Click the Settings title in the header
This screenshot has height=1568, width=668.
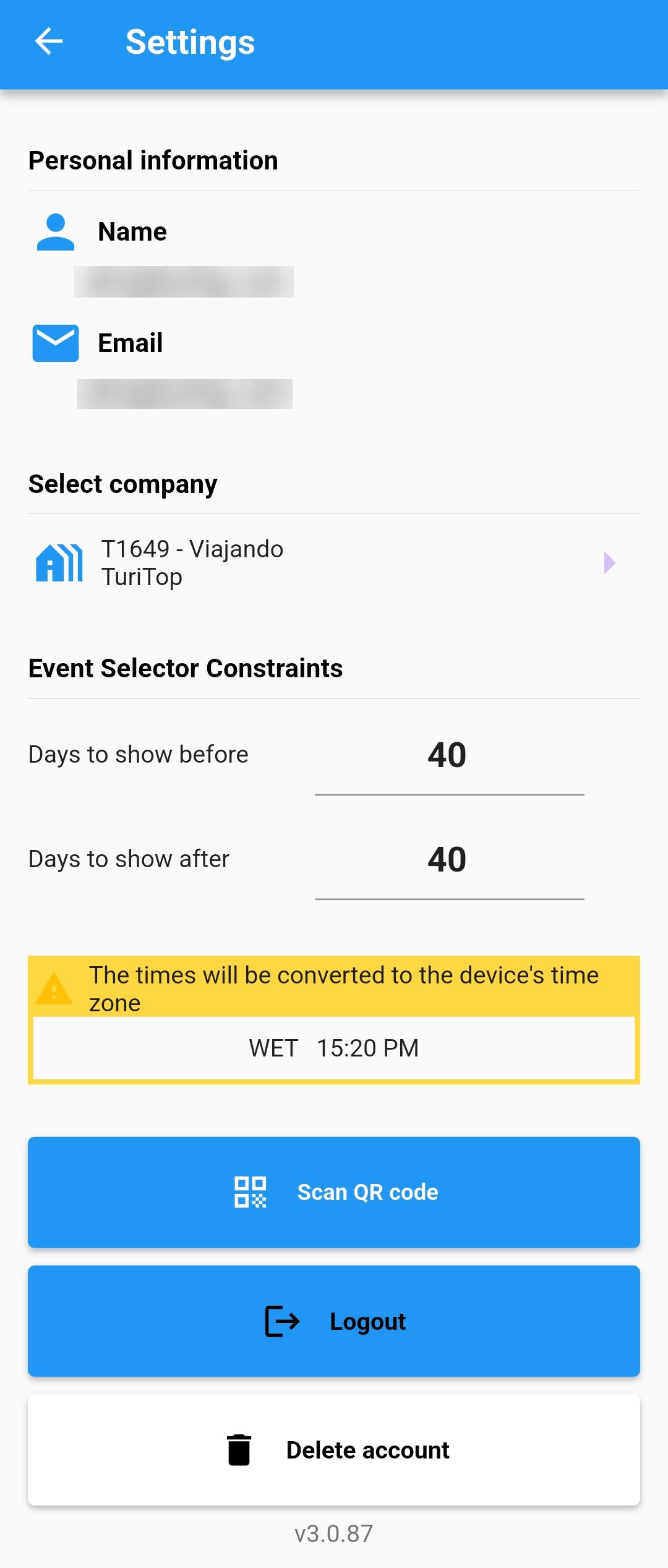(190, 41)
